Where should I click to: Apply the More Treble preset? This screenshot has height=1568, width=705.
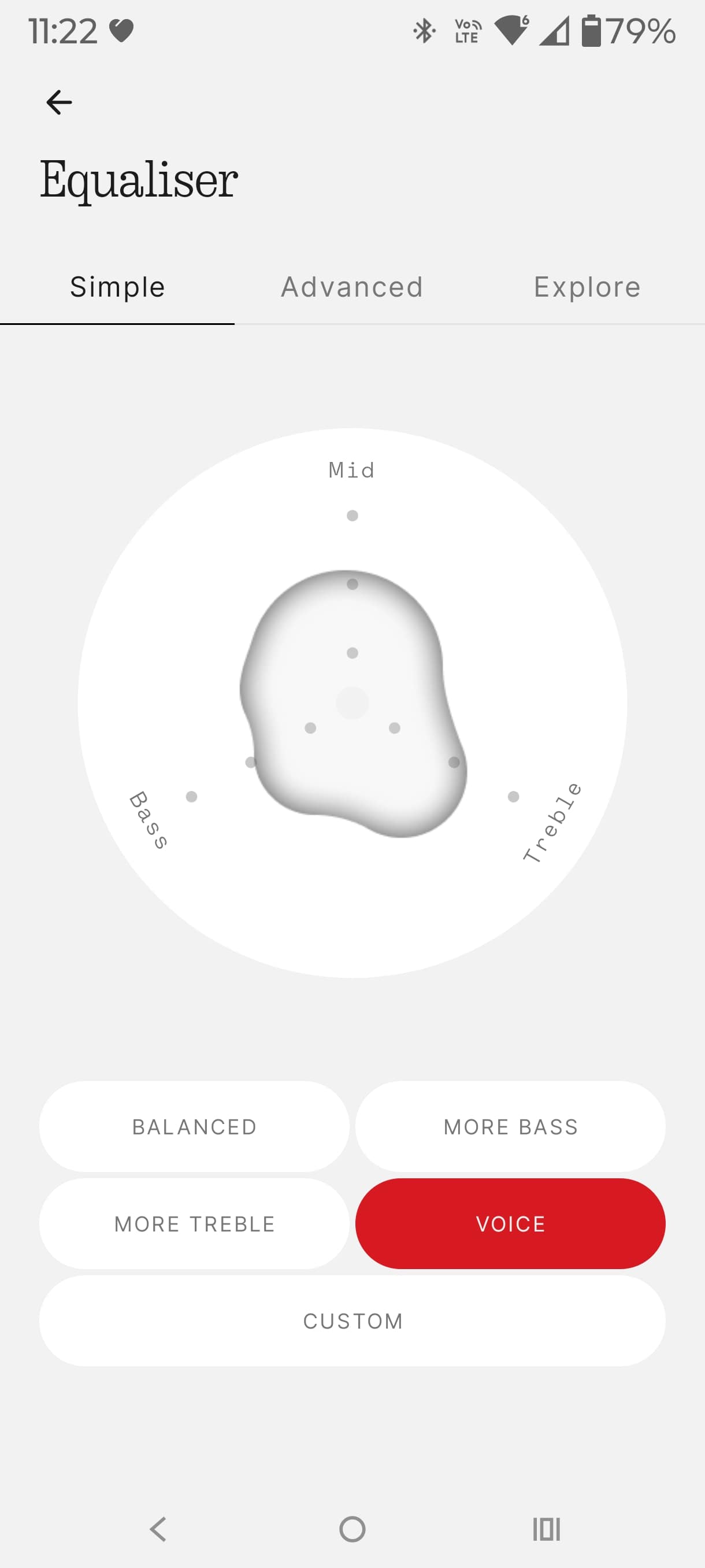(194, 1223)
